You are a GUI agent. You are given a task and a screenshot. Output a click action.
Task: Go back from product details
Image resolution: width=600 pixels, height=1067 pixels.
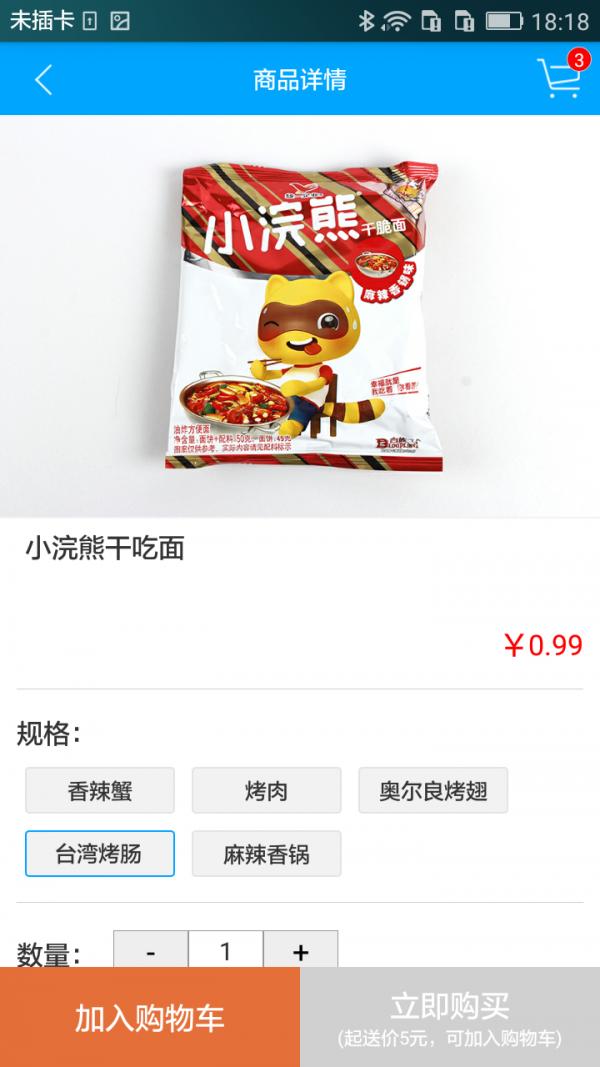click(43, 80)
